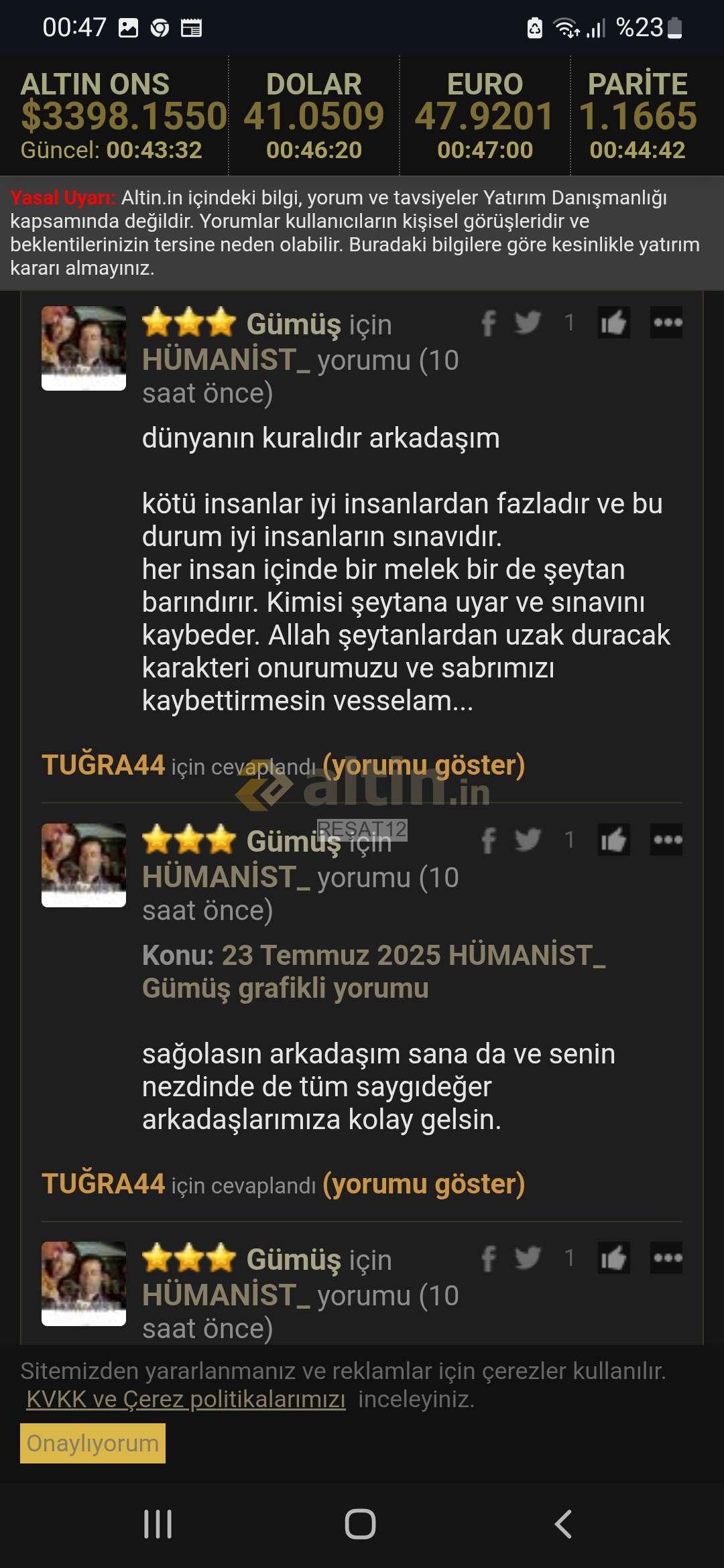Open topic "23 Temmuz 2025 HÜMANİST_ Gümüş grafikli yorumu"
The height and width of the screenshot is (1568, 724).
pyautogui.click(x=373, y=972)
